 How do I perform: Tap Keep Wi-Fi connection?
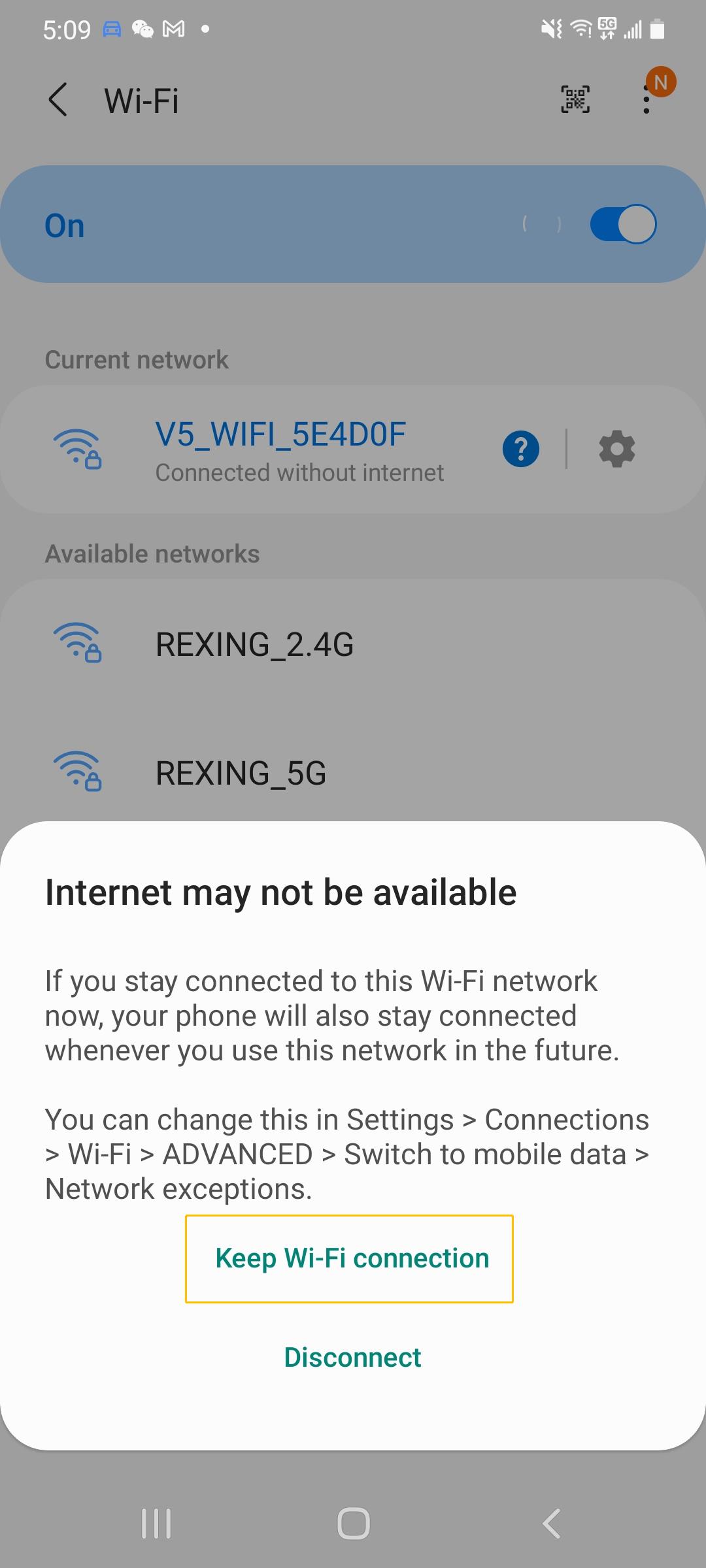coord(349,1258)
